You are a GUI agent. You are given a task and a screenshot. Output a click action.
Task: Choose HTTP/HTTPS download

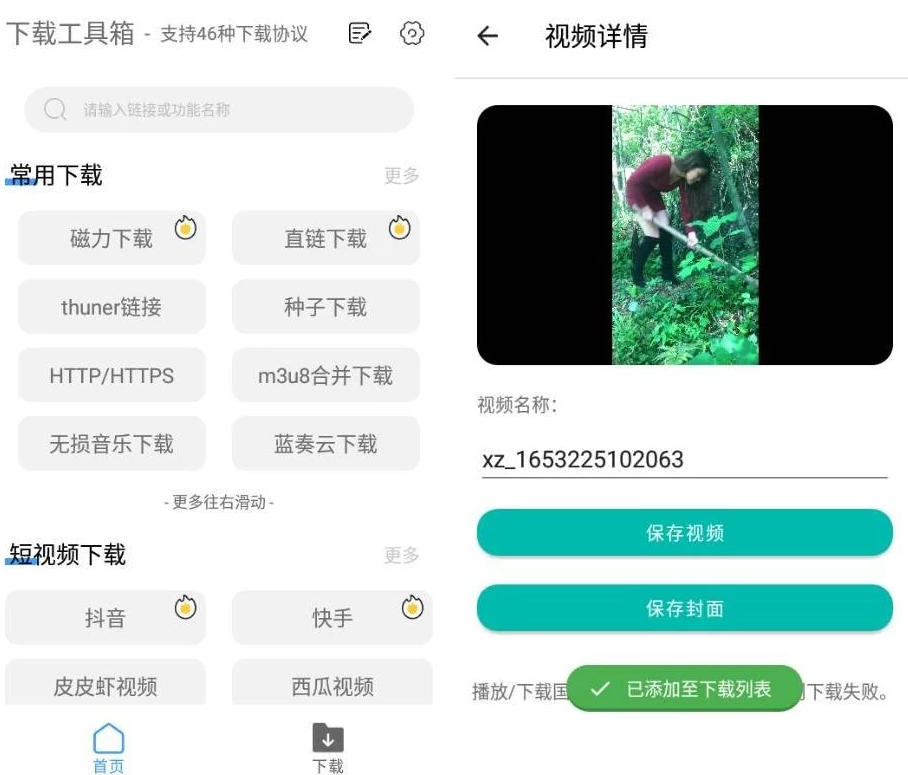tap(111, 376)
